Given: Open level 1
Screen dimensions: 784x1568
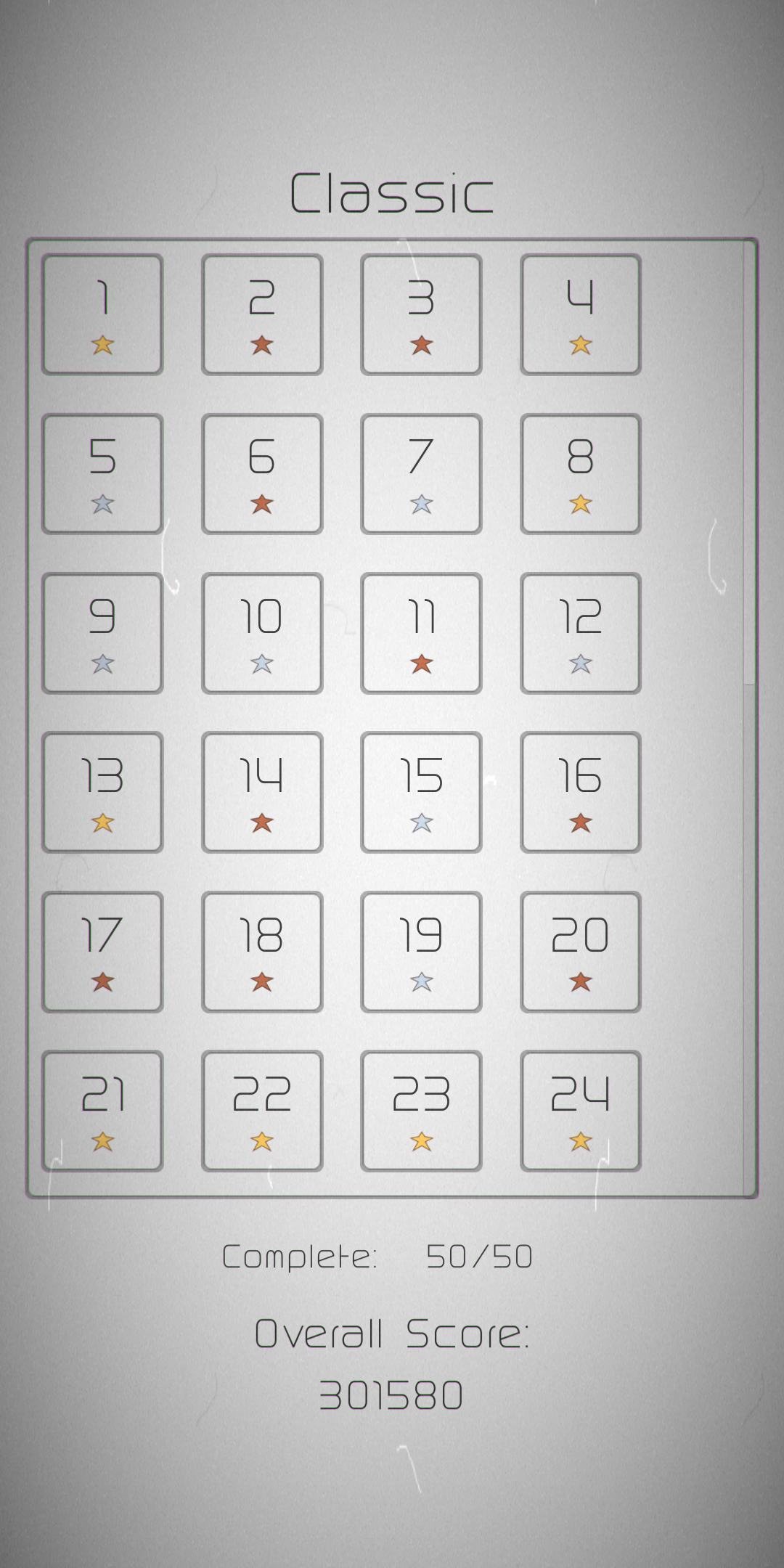Looking at the screenshot, I should click(102, 314).
